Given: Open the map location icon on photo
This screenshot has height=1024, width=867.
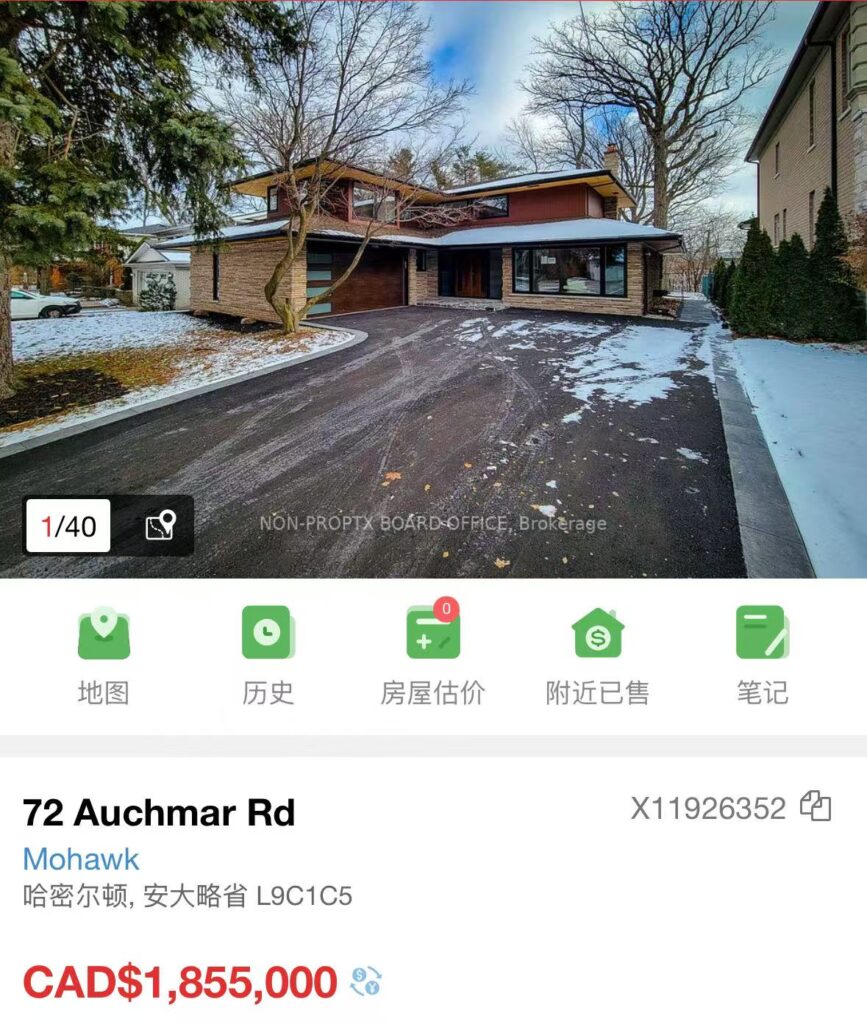Looking at the screenshot, I should [160, 526].
